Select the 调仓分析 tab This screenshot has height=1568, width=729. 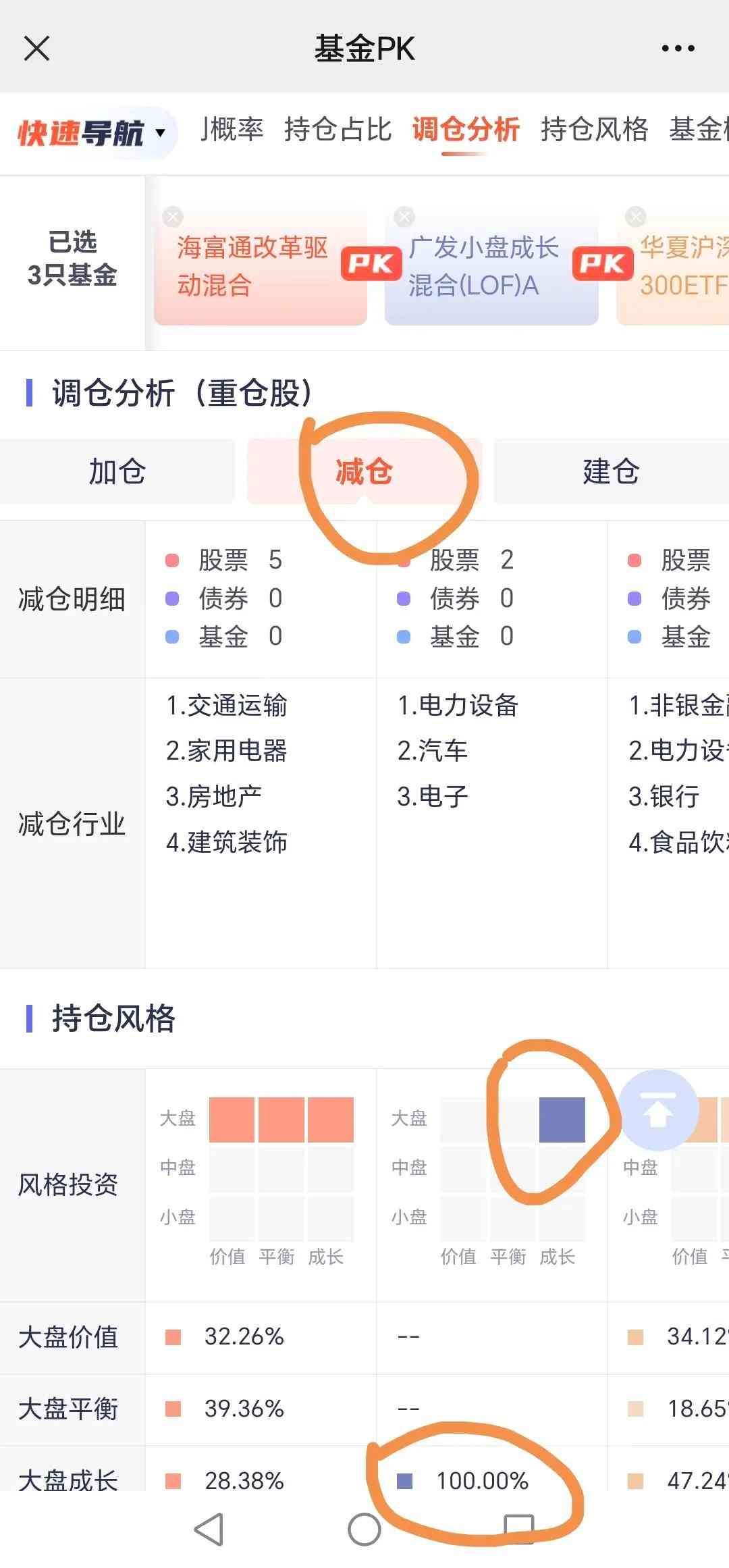point(465,130)
